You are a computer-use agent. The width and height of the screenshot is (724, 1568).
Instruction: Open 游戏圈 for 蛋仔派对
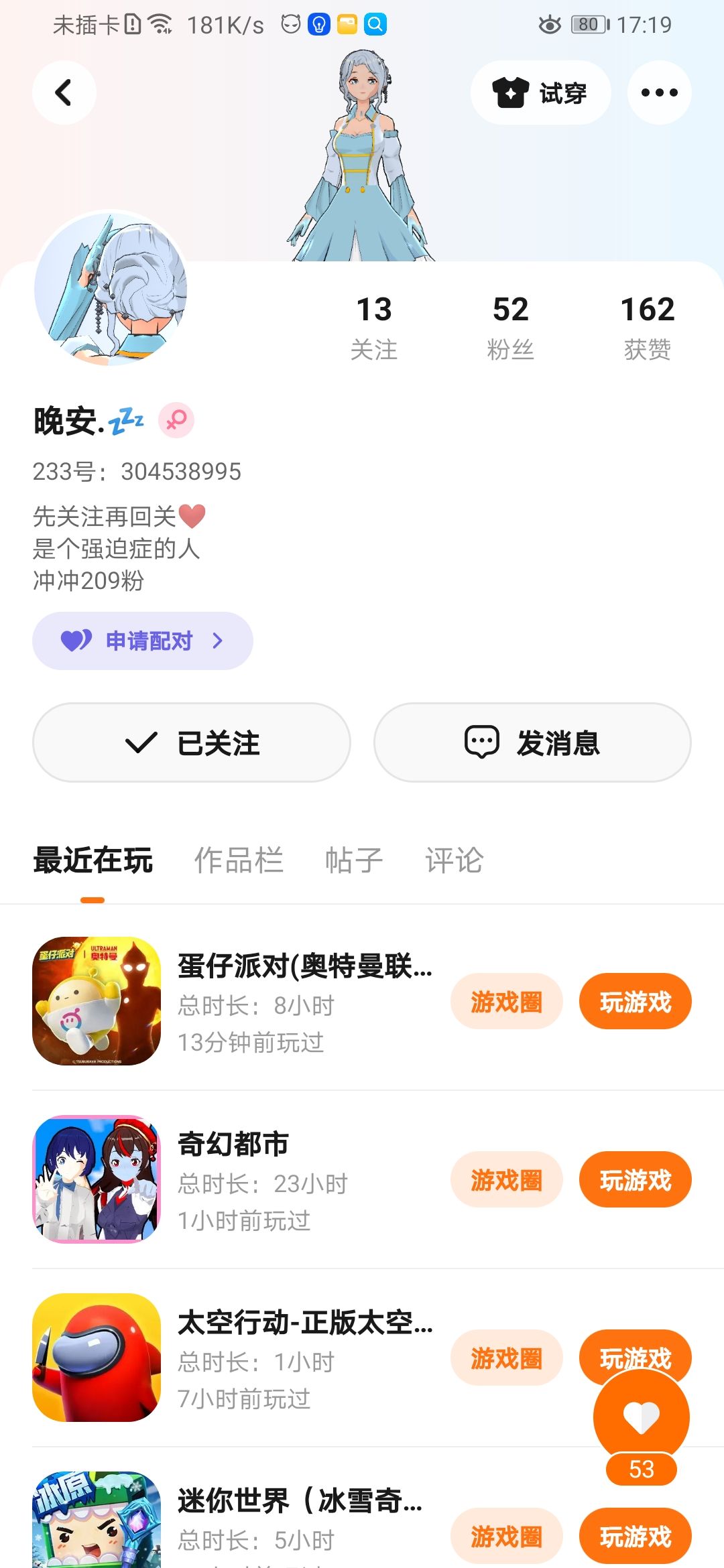[506, 1002]
